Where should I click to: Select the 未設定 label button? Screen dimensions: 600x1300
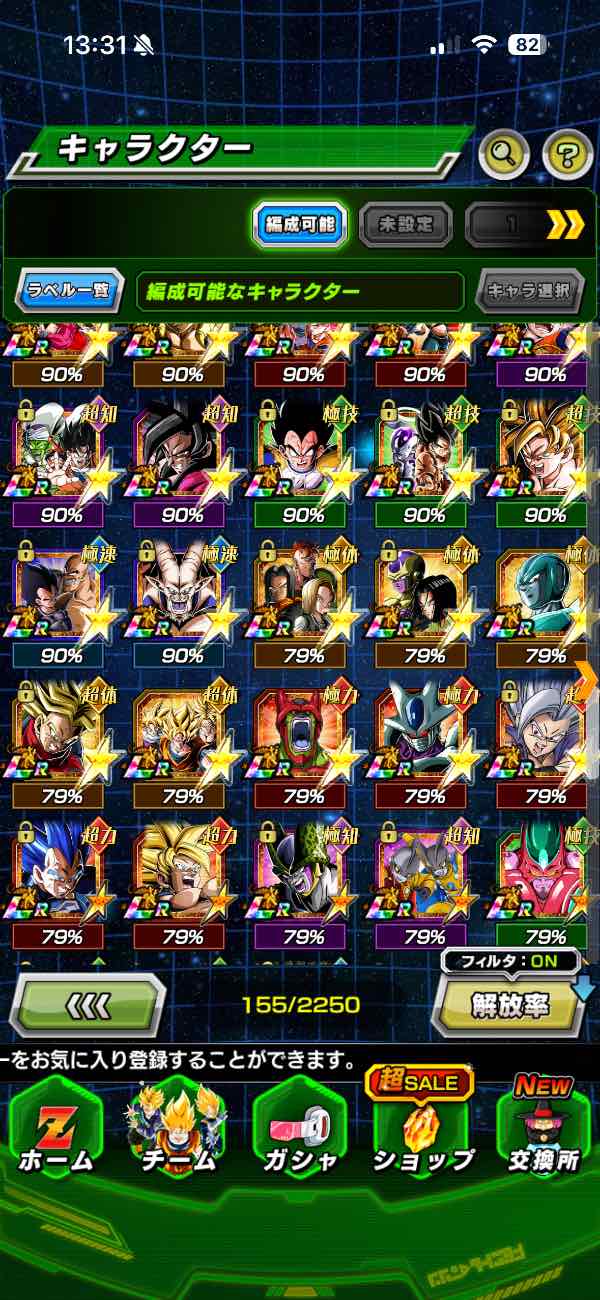[405, 225]
